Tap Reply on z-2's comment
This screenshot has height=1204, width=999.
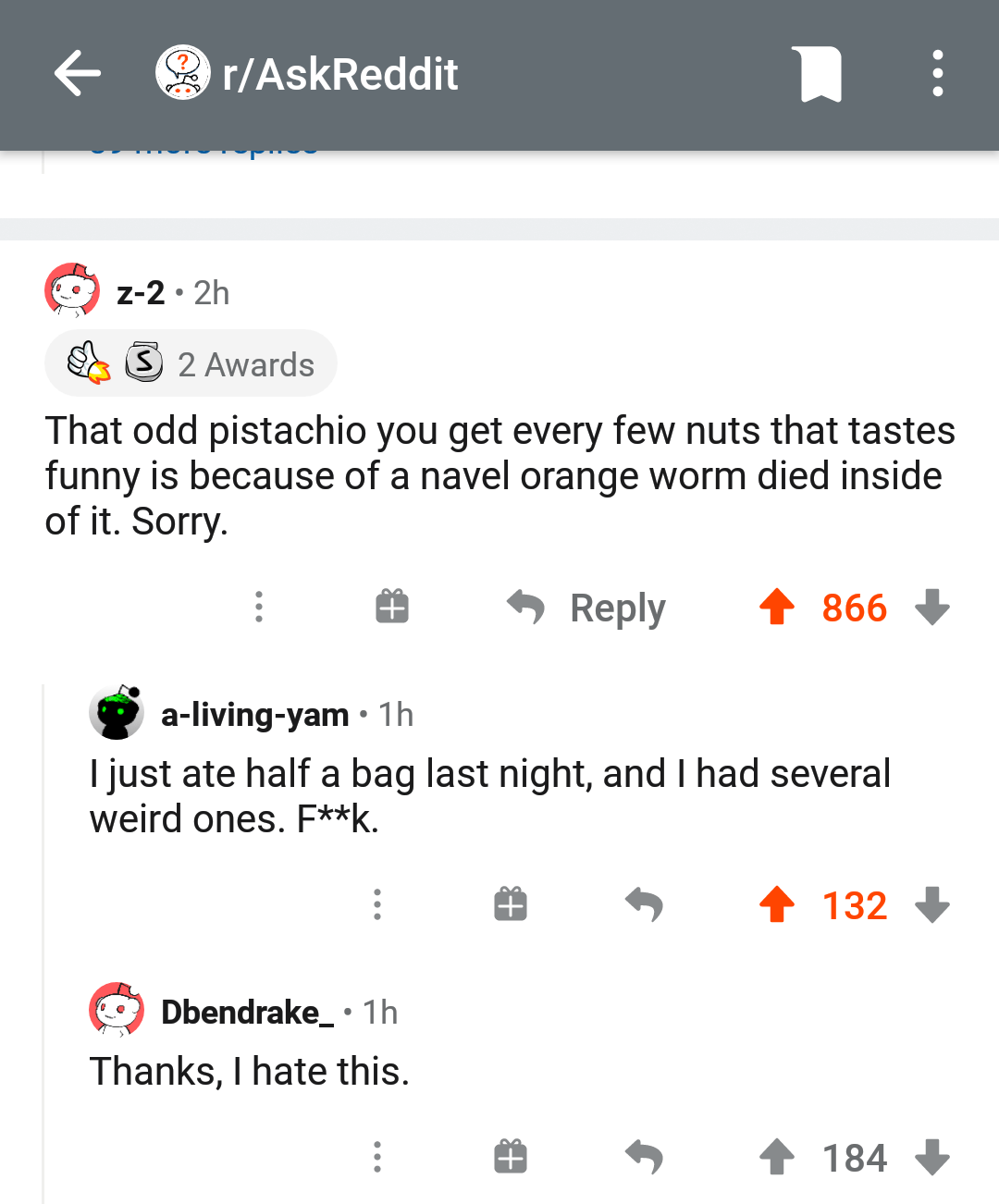pos(586,607)
